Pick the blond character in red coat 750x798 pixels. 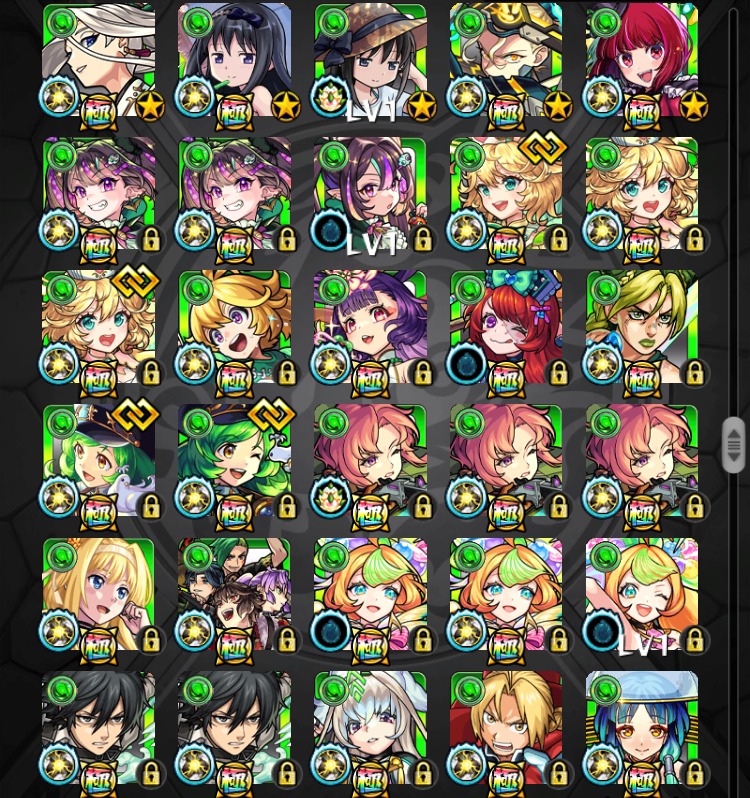506,728
